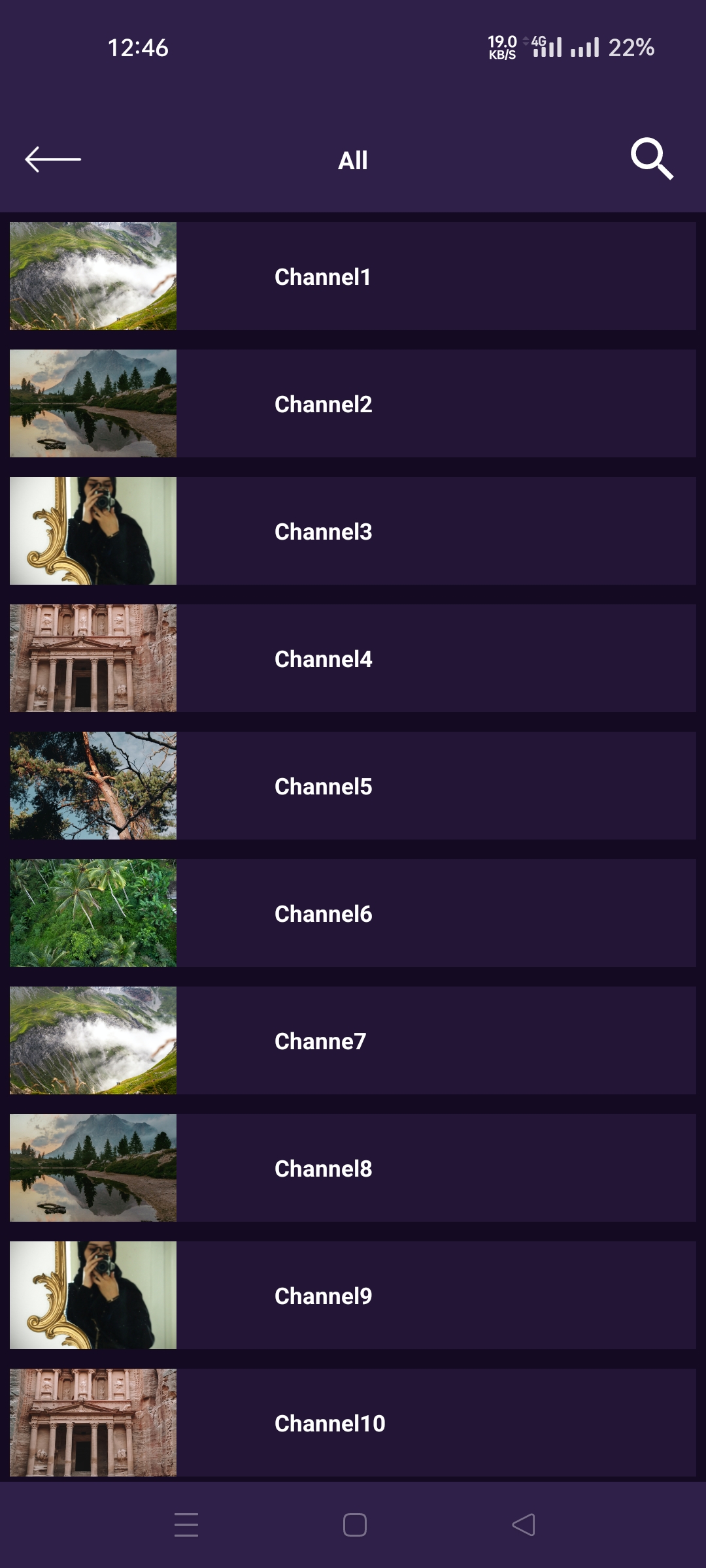This screenshot has height=1568, width=706.
Task: Open Channel1 from the list
Action: tap(353, 276)
